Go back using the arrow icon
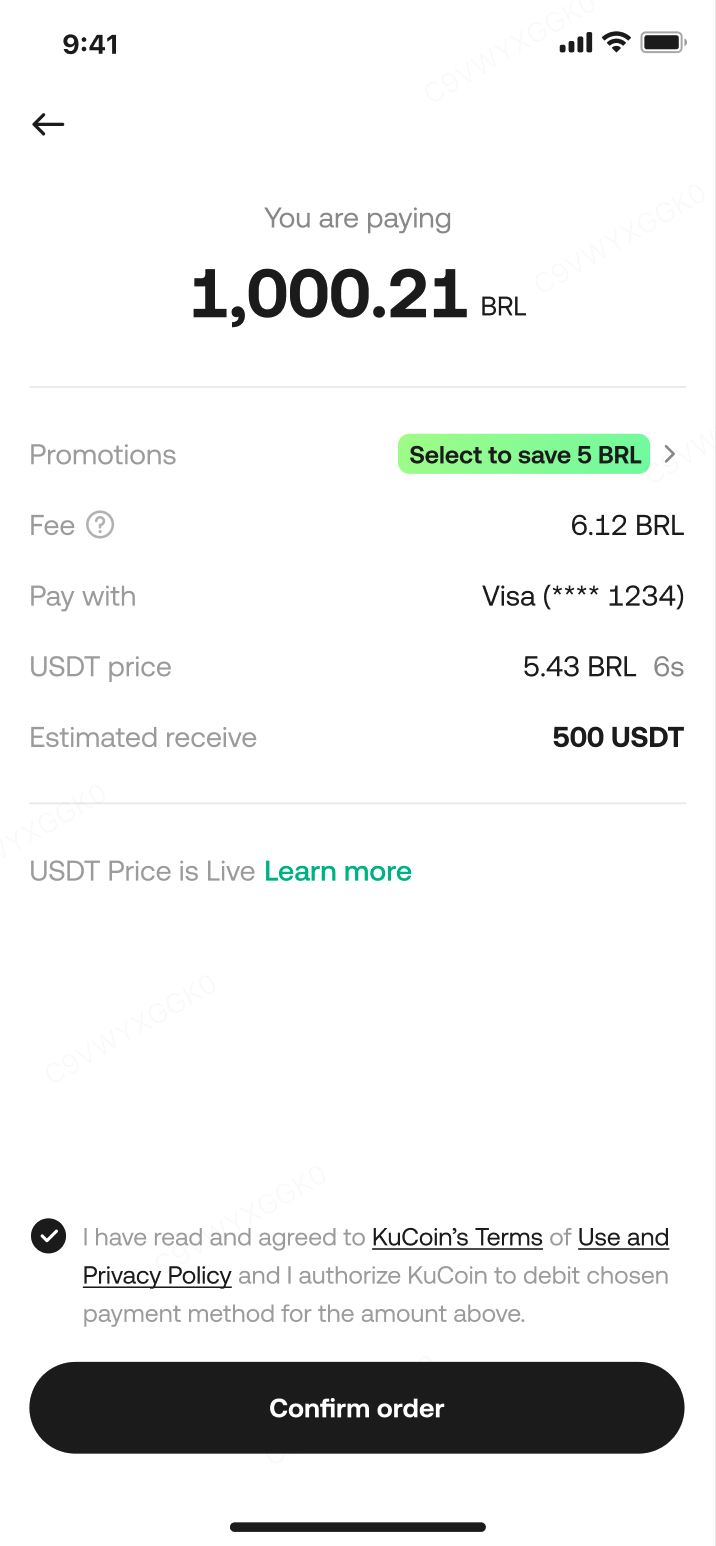 (x=48, y=124)
